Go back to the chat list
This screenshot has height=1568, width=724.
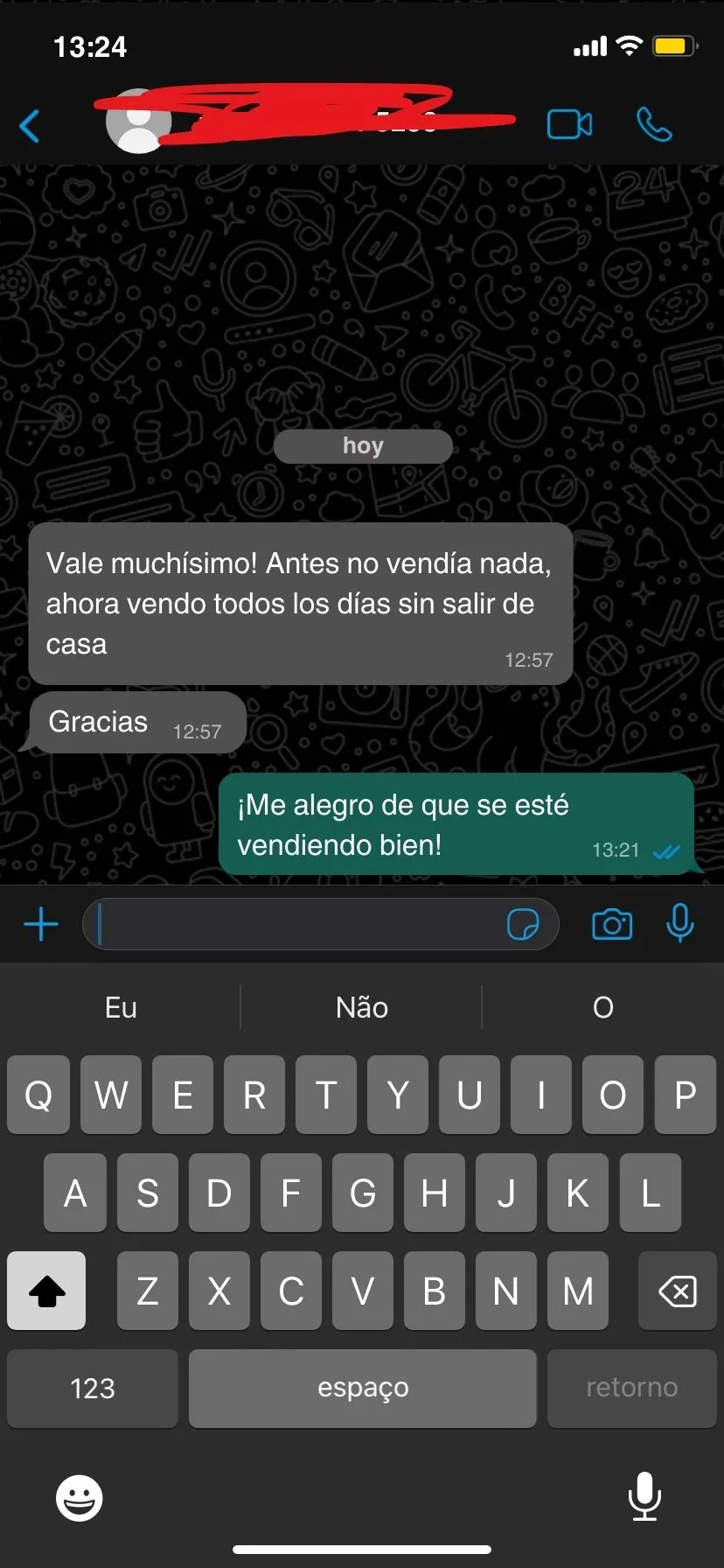[x=30, y=126]
